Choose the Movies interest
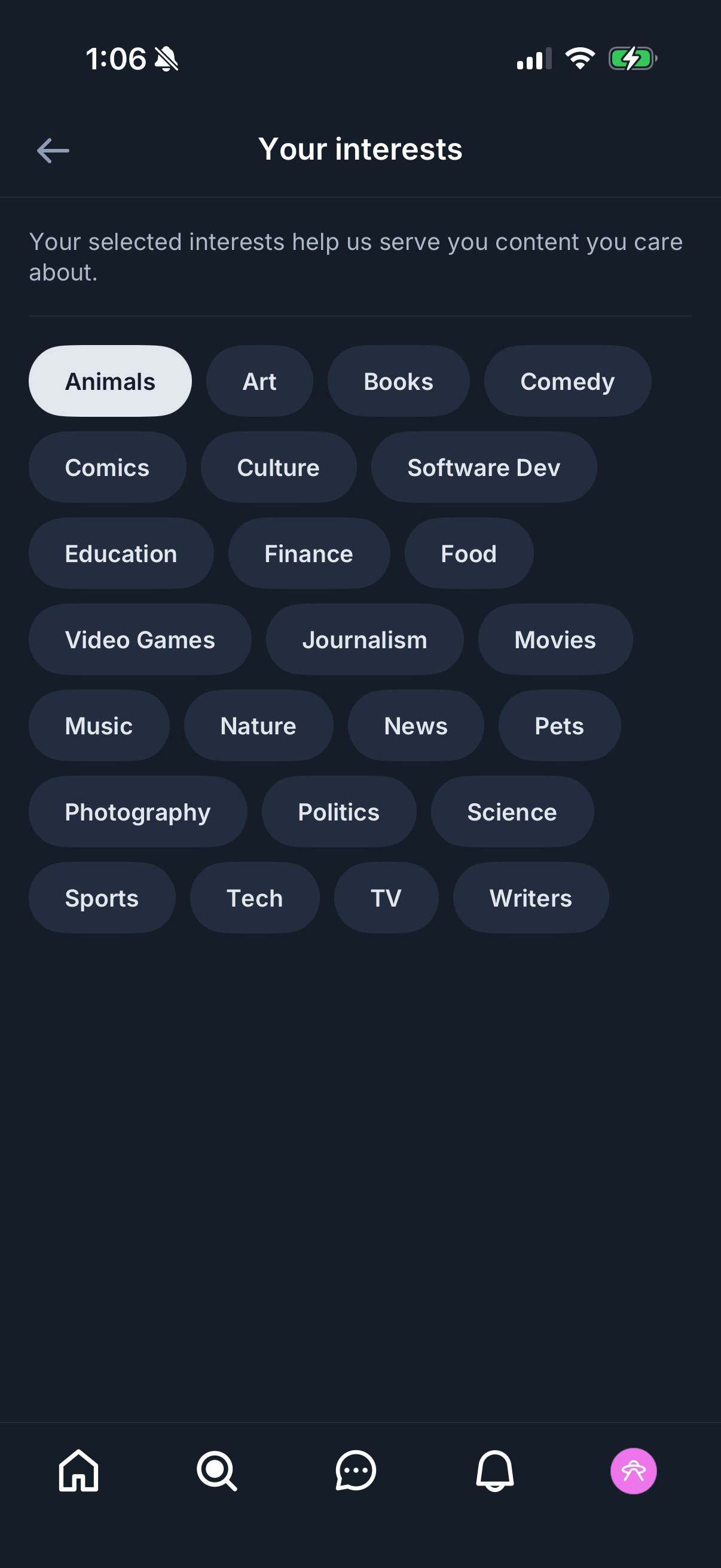The image size is (721, 1568). coord(555,639)
